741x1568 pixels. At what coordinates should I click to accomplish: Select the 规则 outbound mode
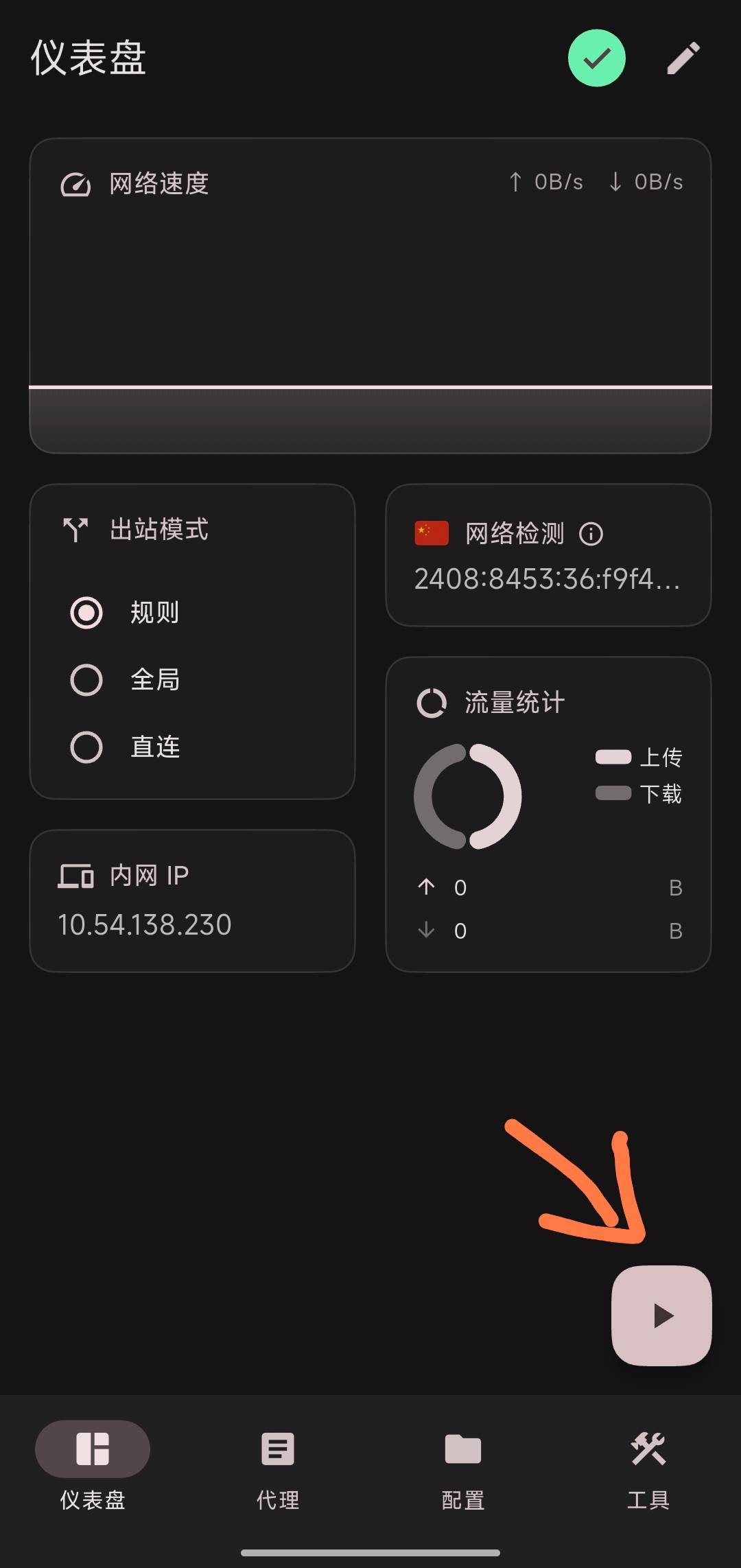click(x=86, y=613)
